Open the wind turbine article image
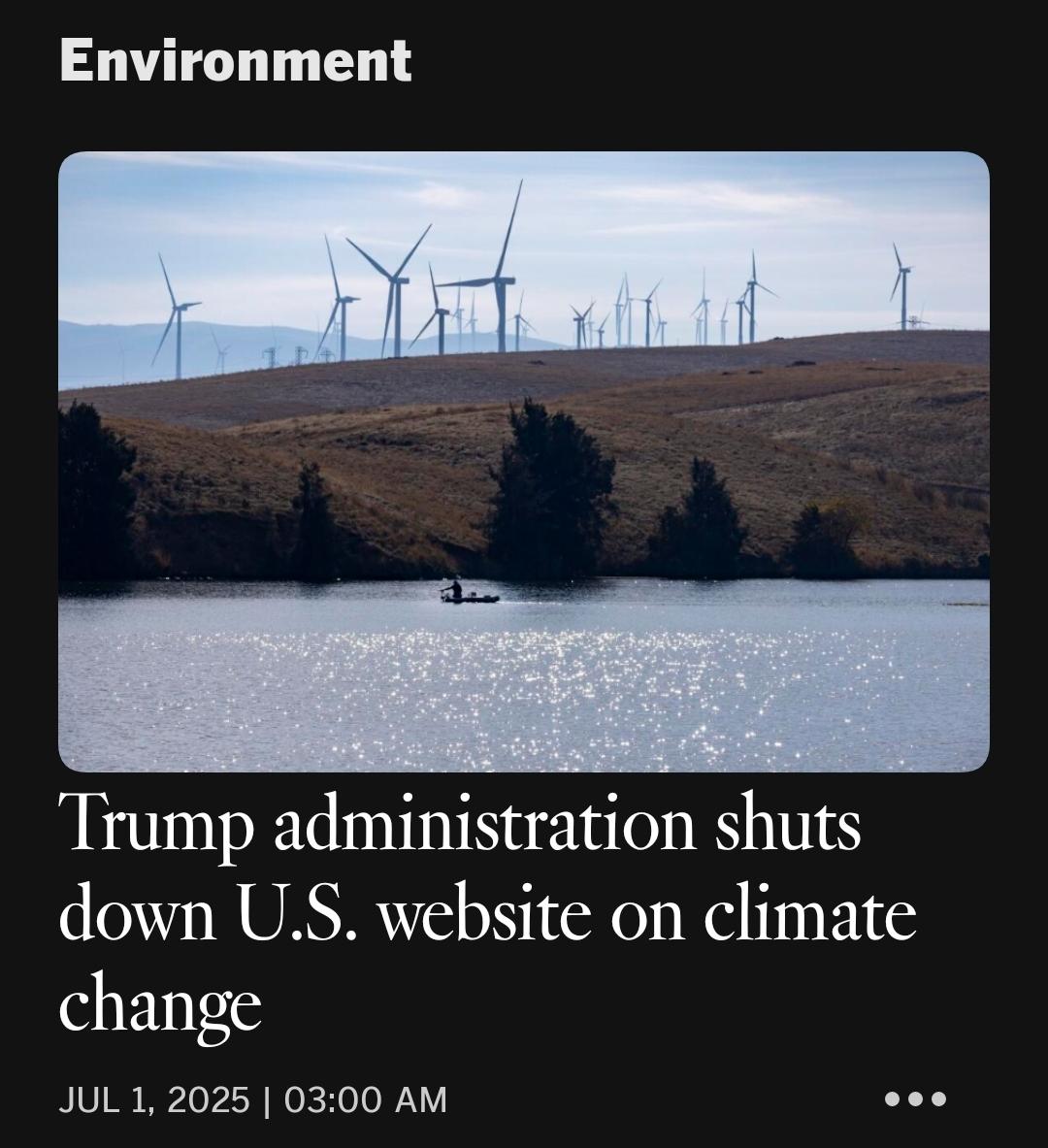This screenshot has width=1048, height=1148. (524, 461)
